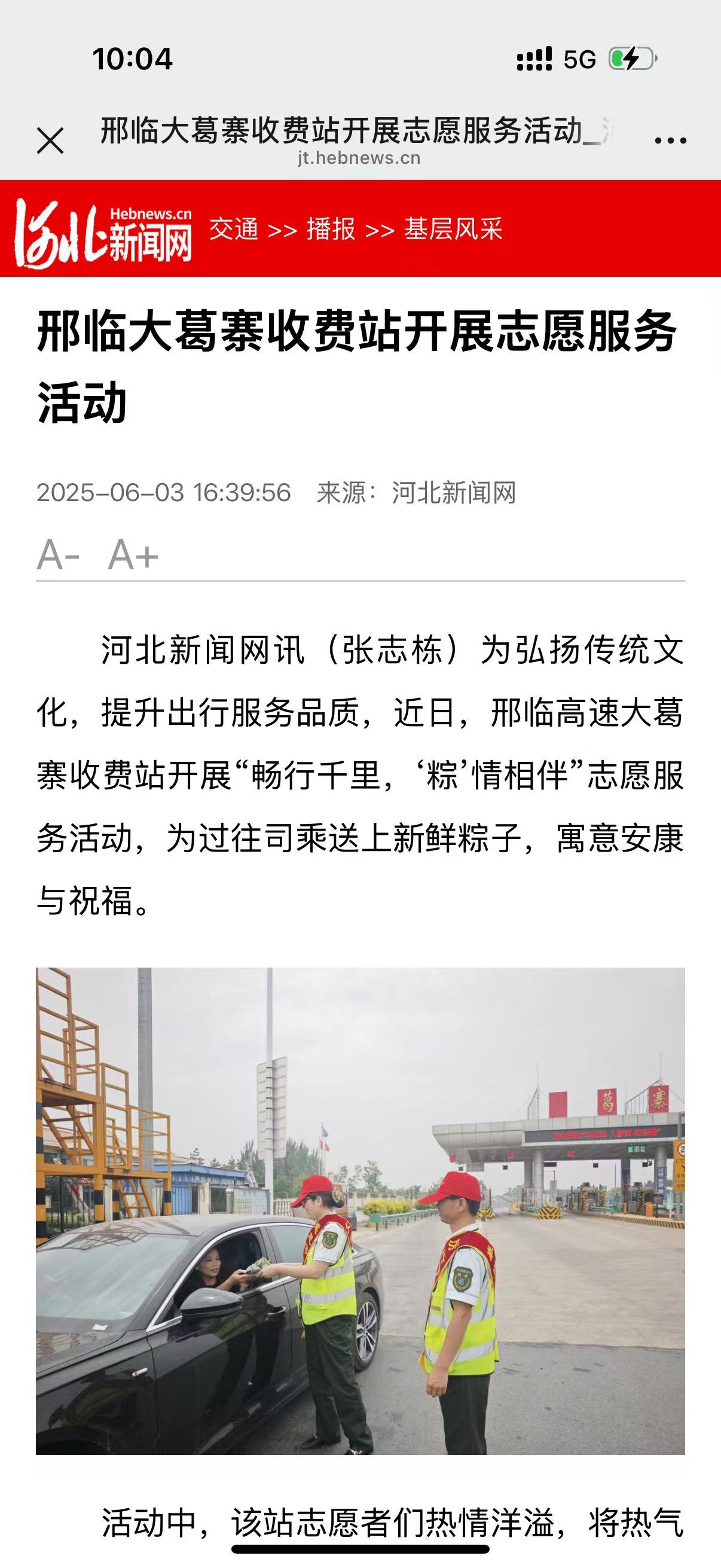Open the 基层风采 breadcrumb section
The image size is (721, 1568).
point(453,230)
